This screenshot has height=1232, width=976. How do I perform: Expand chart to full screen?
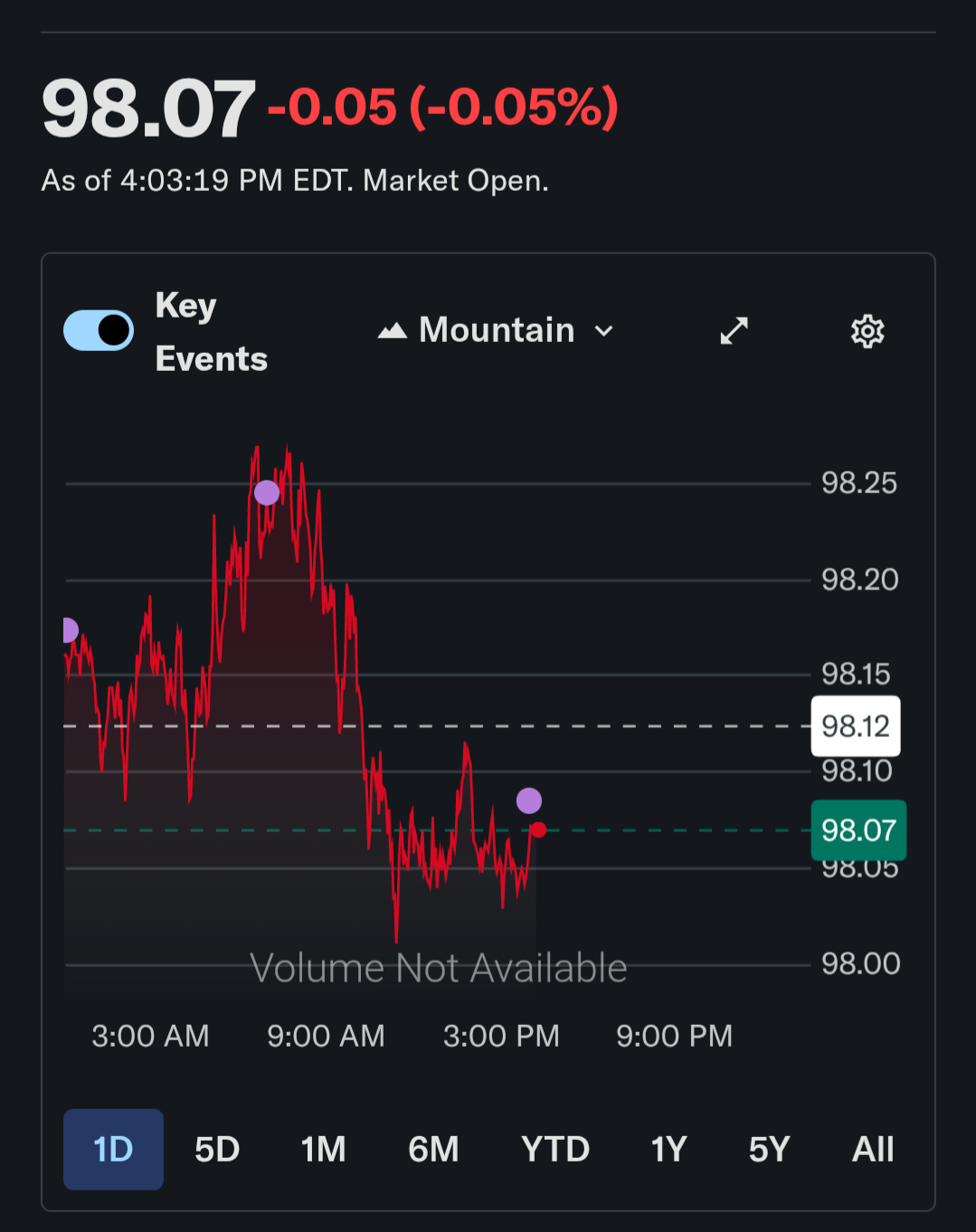[x=734, y=331]
